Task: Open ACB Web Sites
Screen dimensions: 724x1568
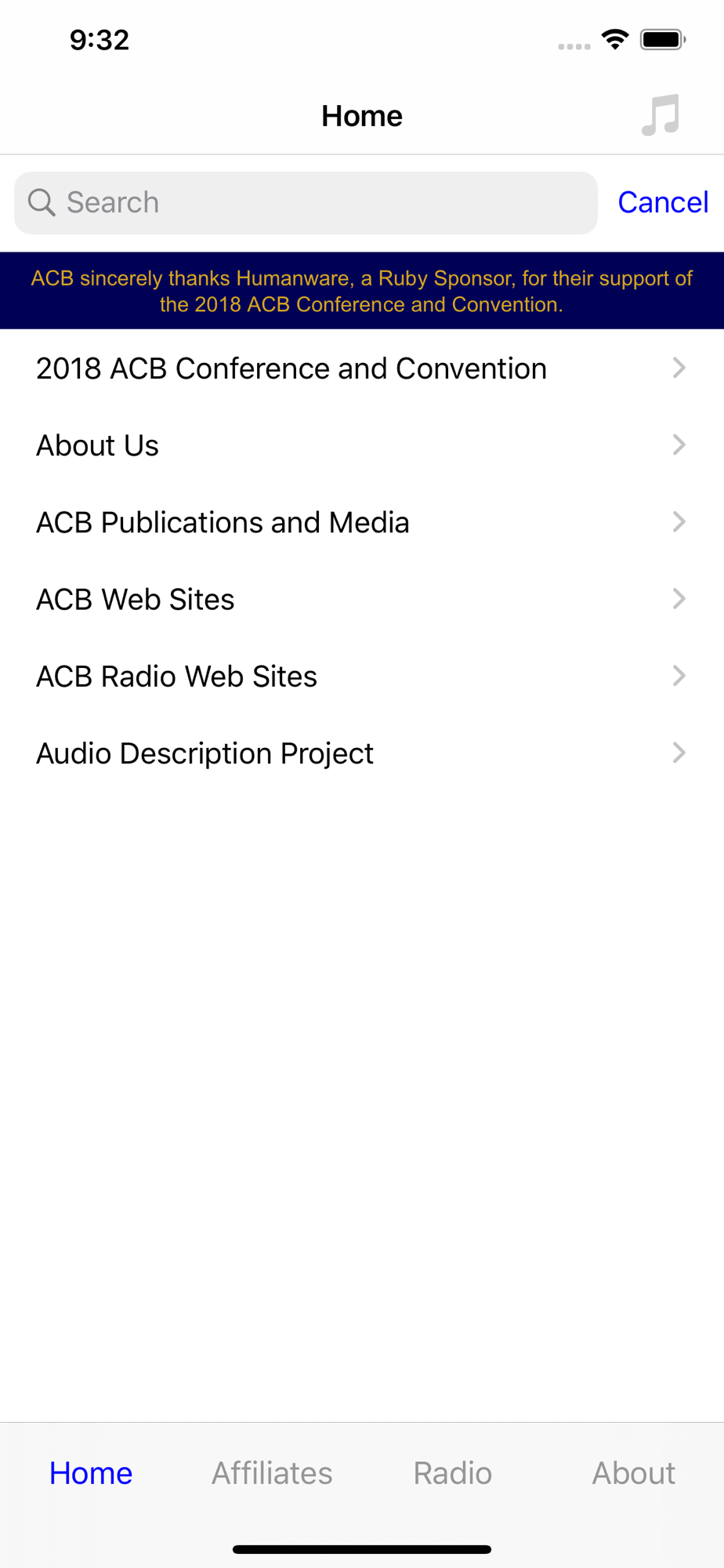Action: click(x=362, y=599)
